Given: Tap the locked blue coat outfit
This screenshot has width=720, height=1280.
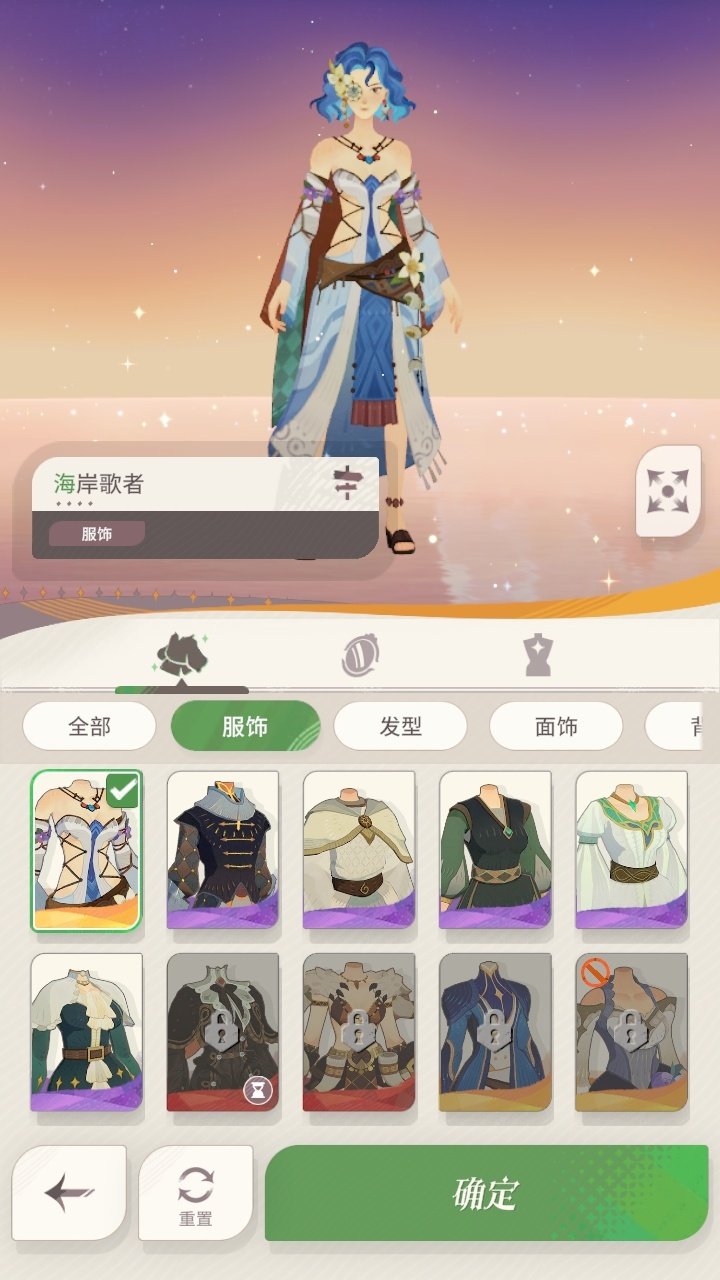Looking at the screenshot, I should (494, 1032).
